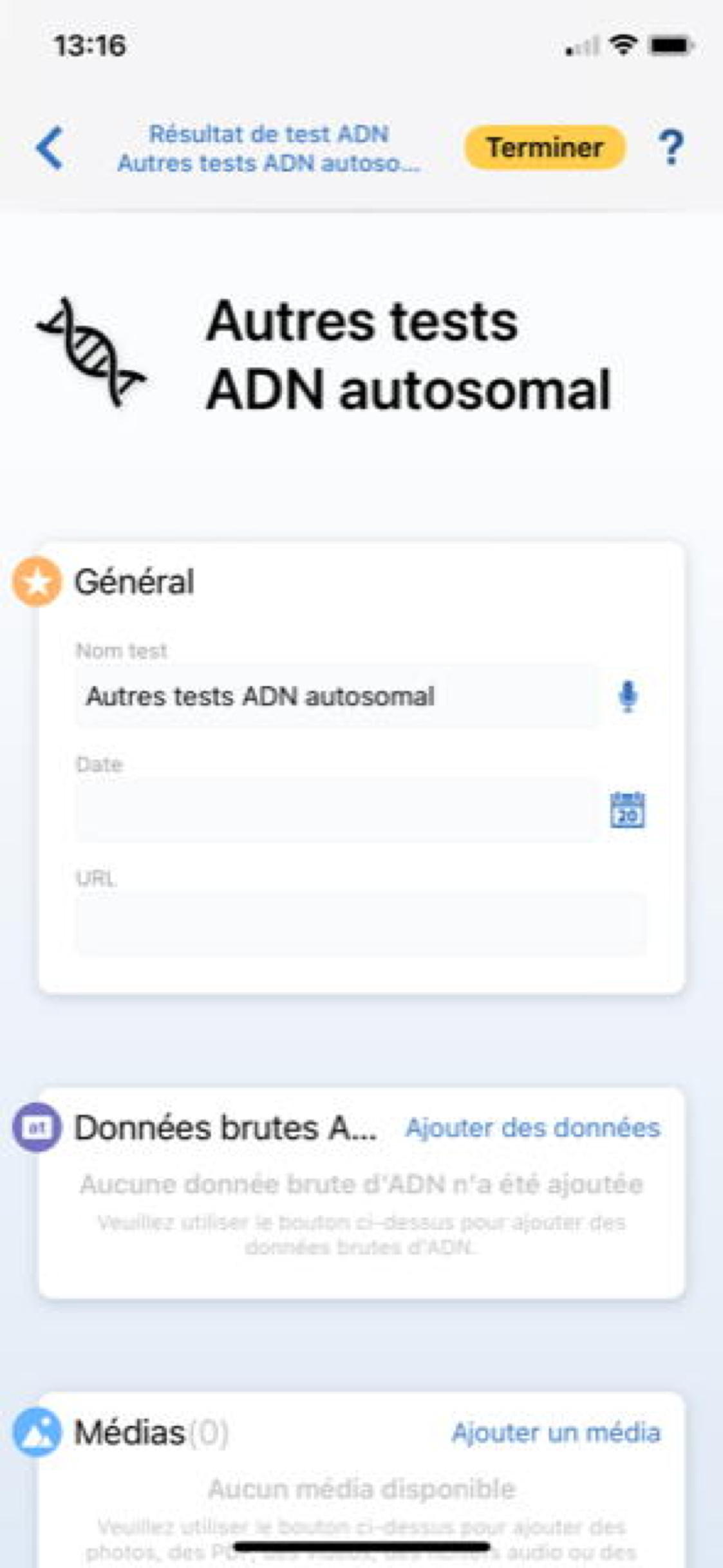
Task: Go back with the blue arrow
Action: [x=50, y=148]
